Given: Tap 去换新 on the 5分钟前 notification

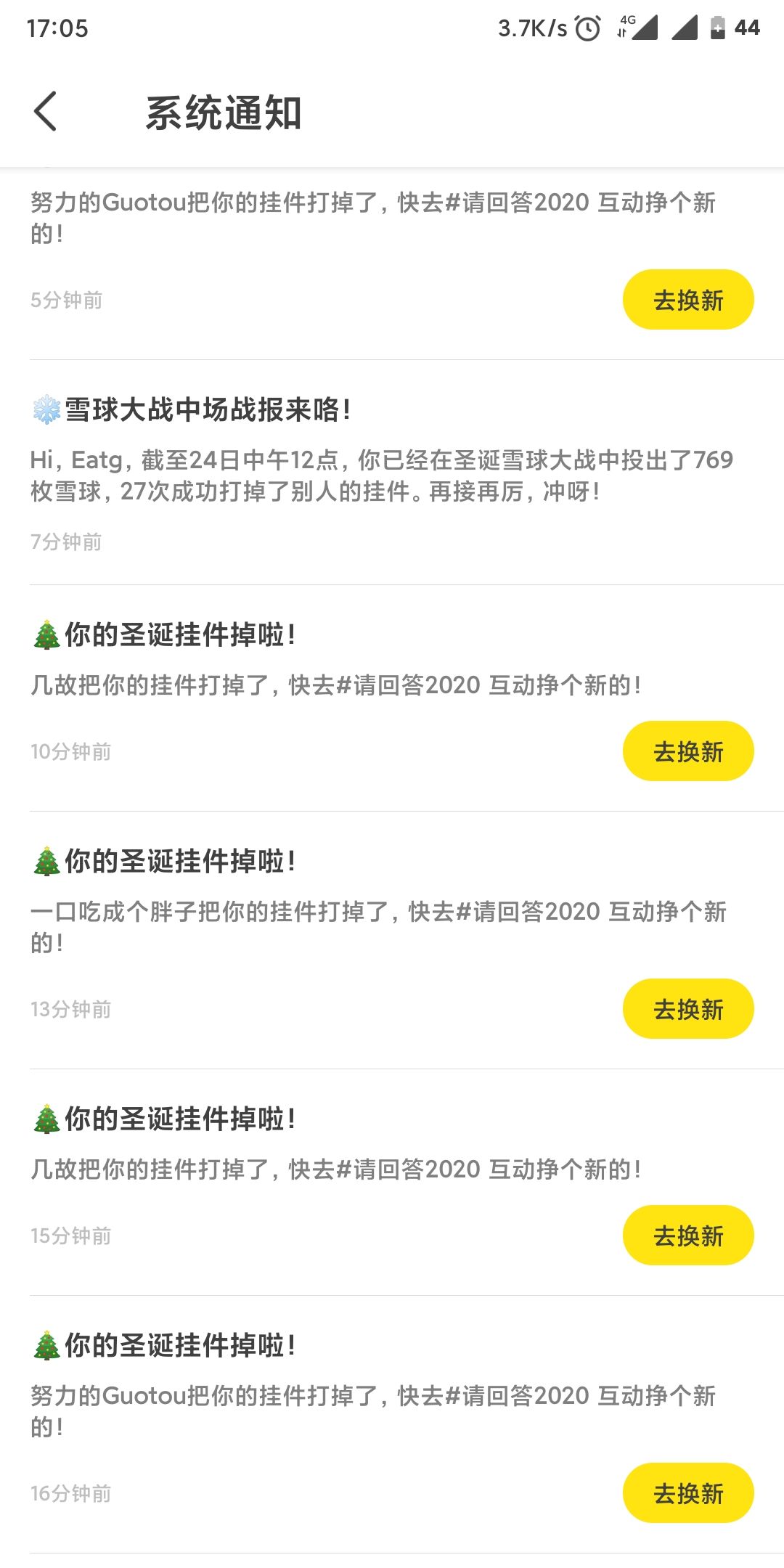Looking at the screenshot, I should 688,300.
